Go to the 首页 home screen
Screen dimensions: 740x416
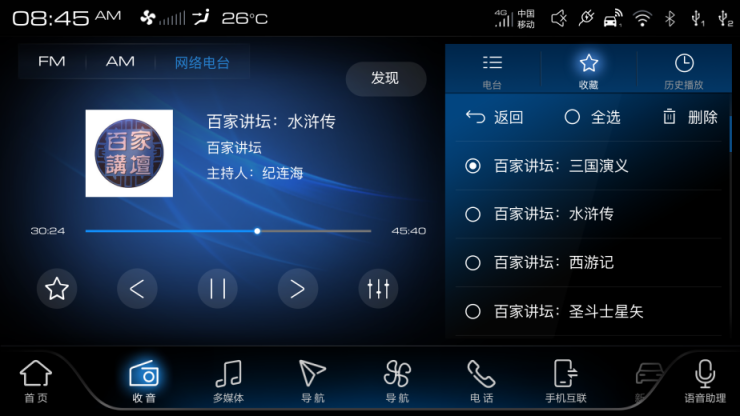(36, 380)
